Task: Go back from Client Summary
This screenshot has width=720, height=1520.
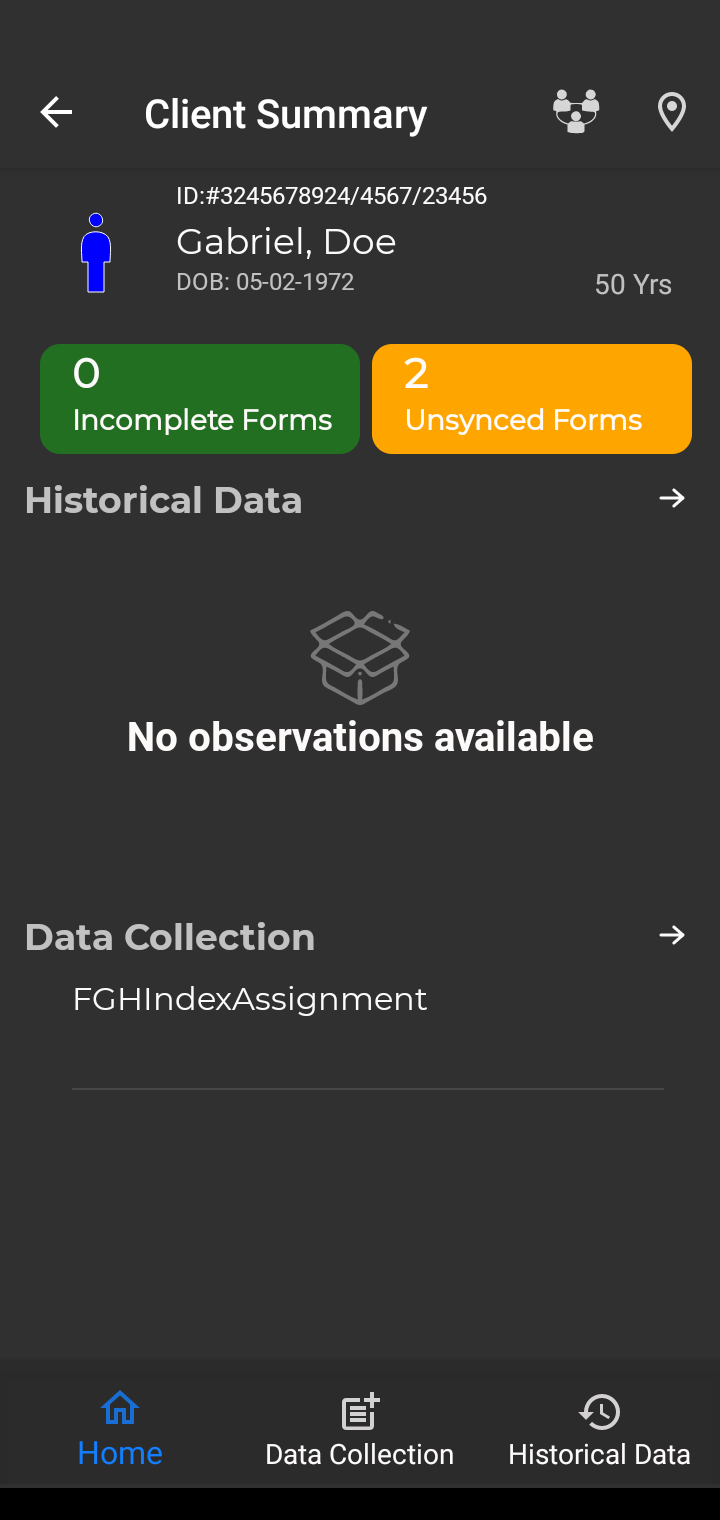Action: 56,113
